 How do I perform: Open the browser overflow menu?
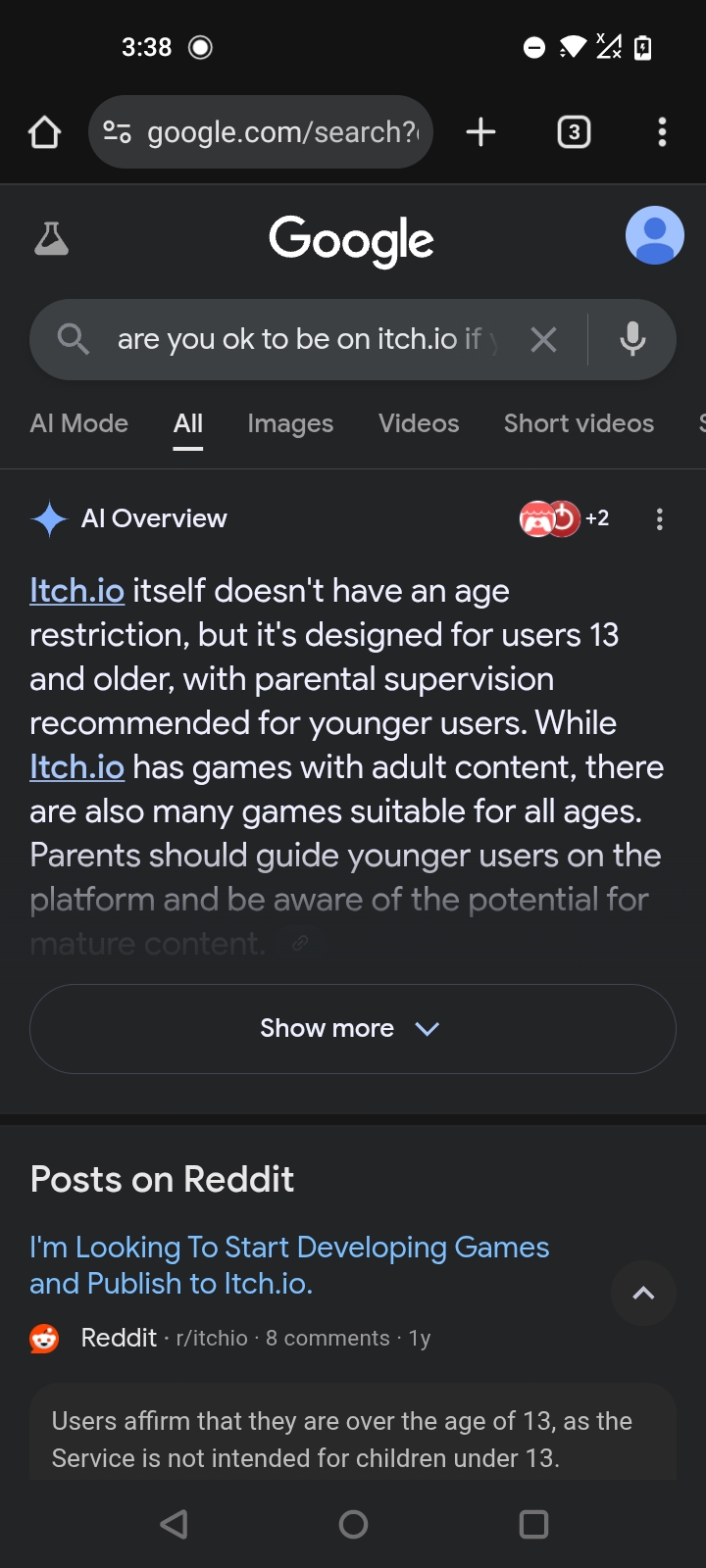(662, 132)
